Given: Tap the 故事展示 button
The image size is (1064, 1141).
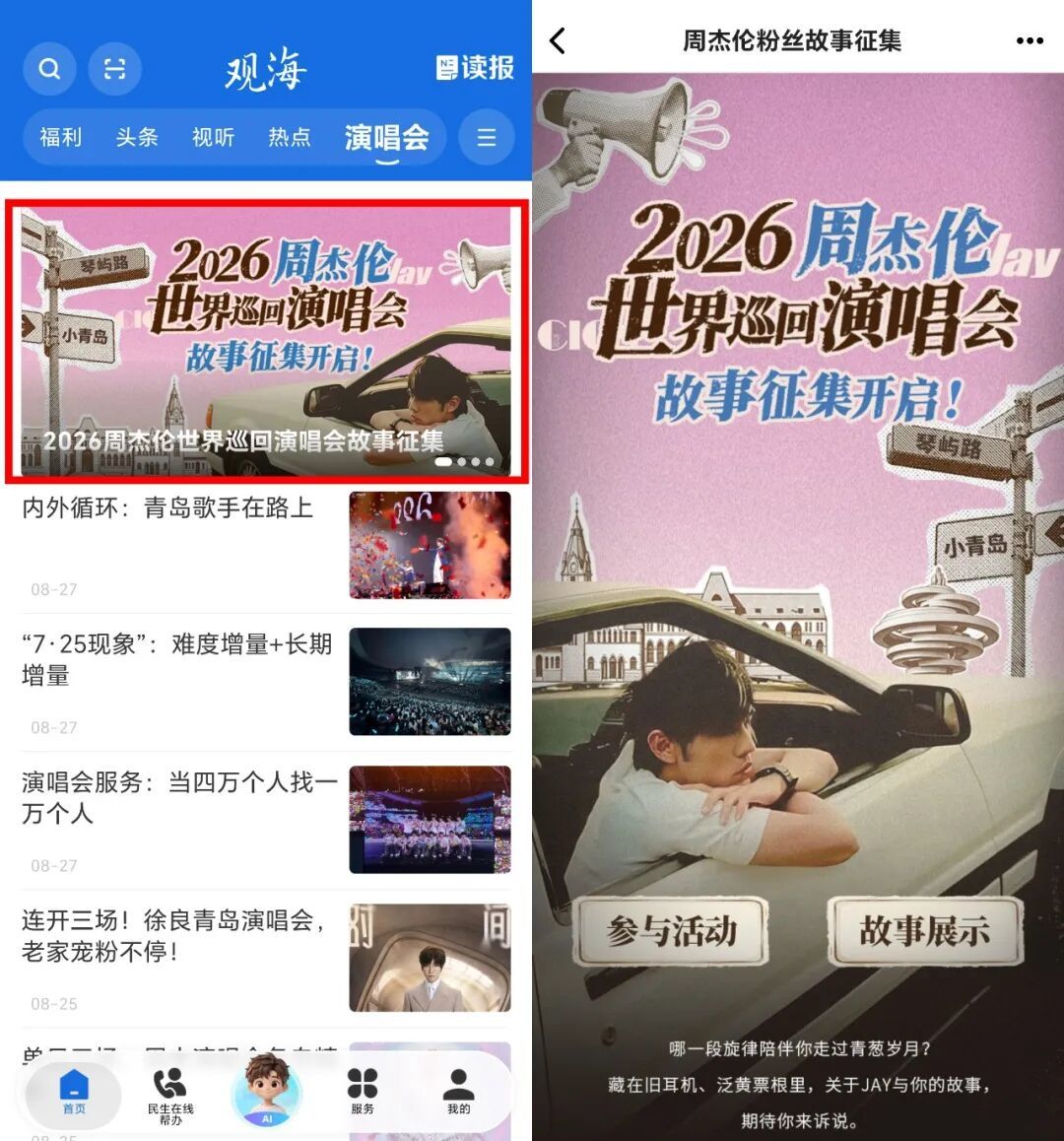Looking at the screenshot, I should [925, 931].
